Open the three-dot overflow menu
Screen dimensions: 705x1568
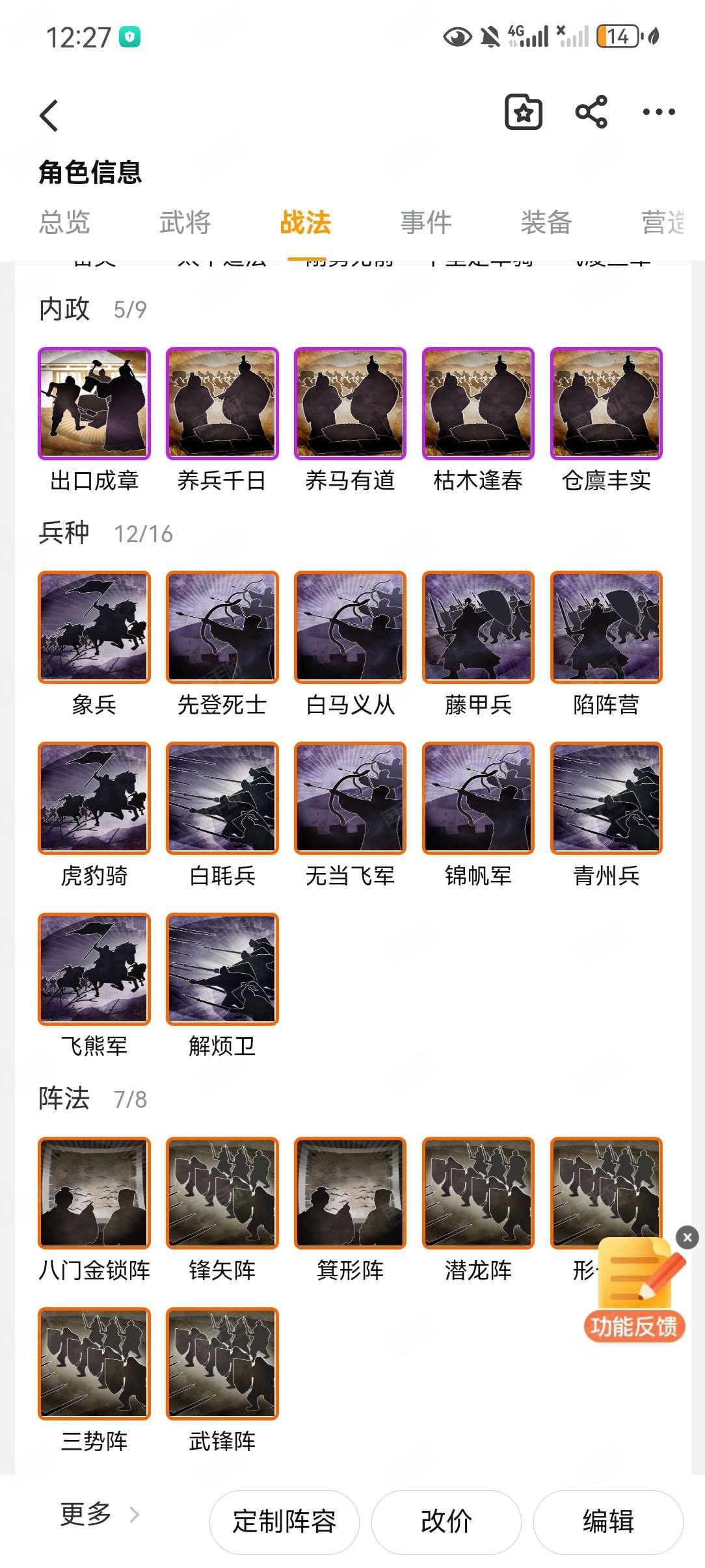(658, 112)
